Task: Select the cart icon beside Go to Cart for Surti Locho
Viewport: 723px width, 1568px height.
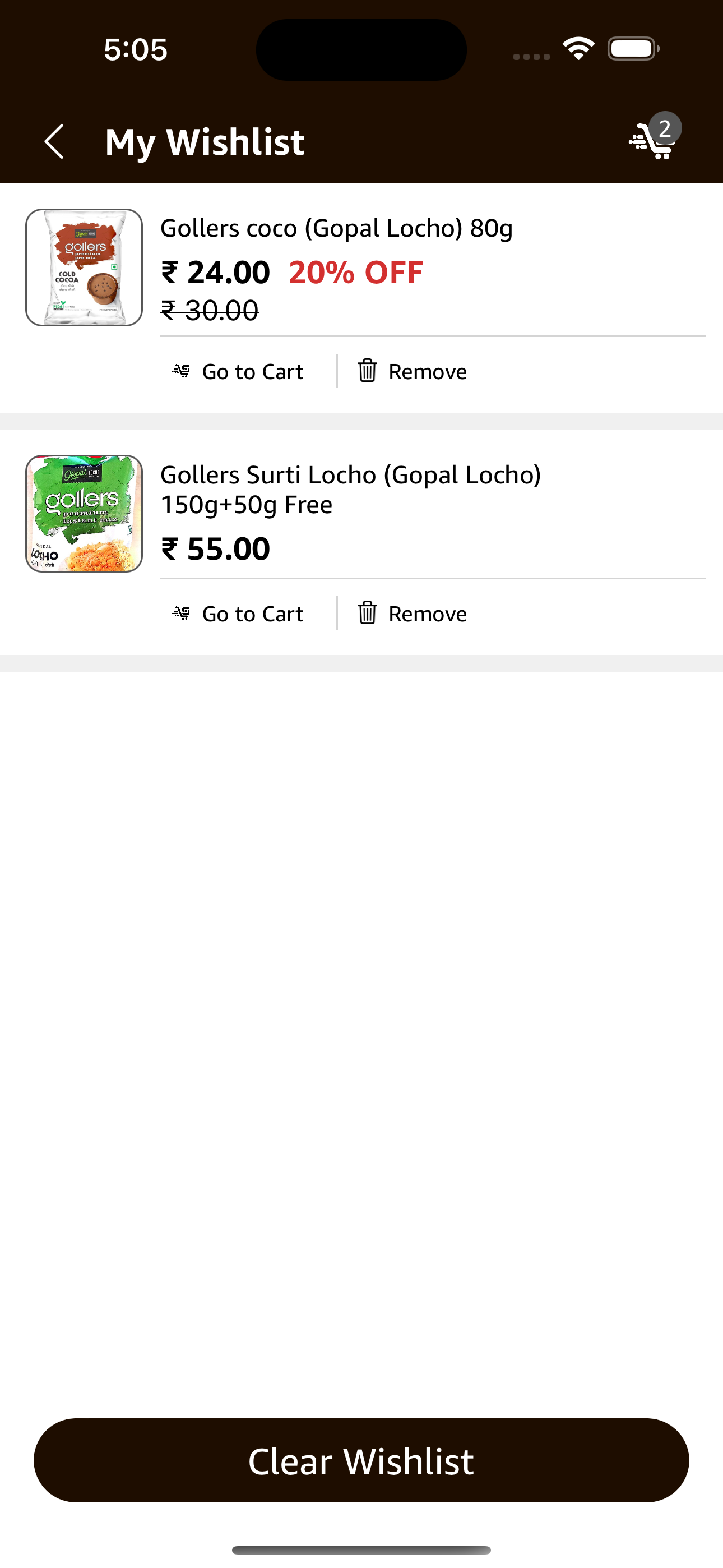Action: (180, 613)
